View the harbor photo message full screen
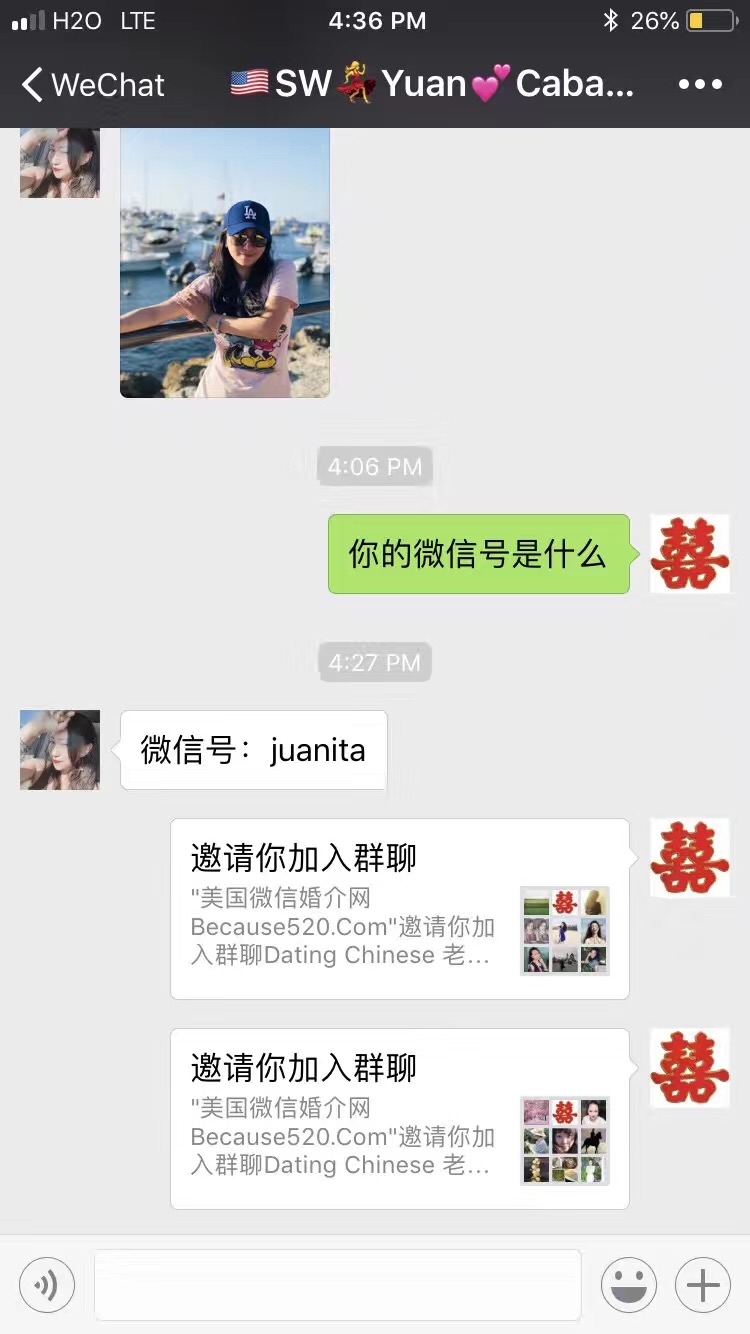This screenshot has width=750, height=1334. [225, 262]
